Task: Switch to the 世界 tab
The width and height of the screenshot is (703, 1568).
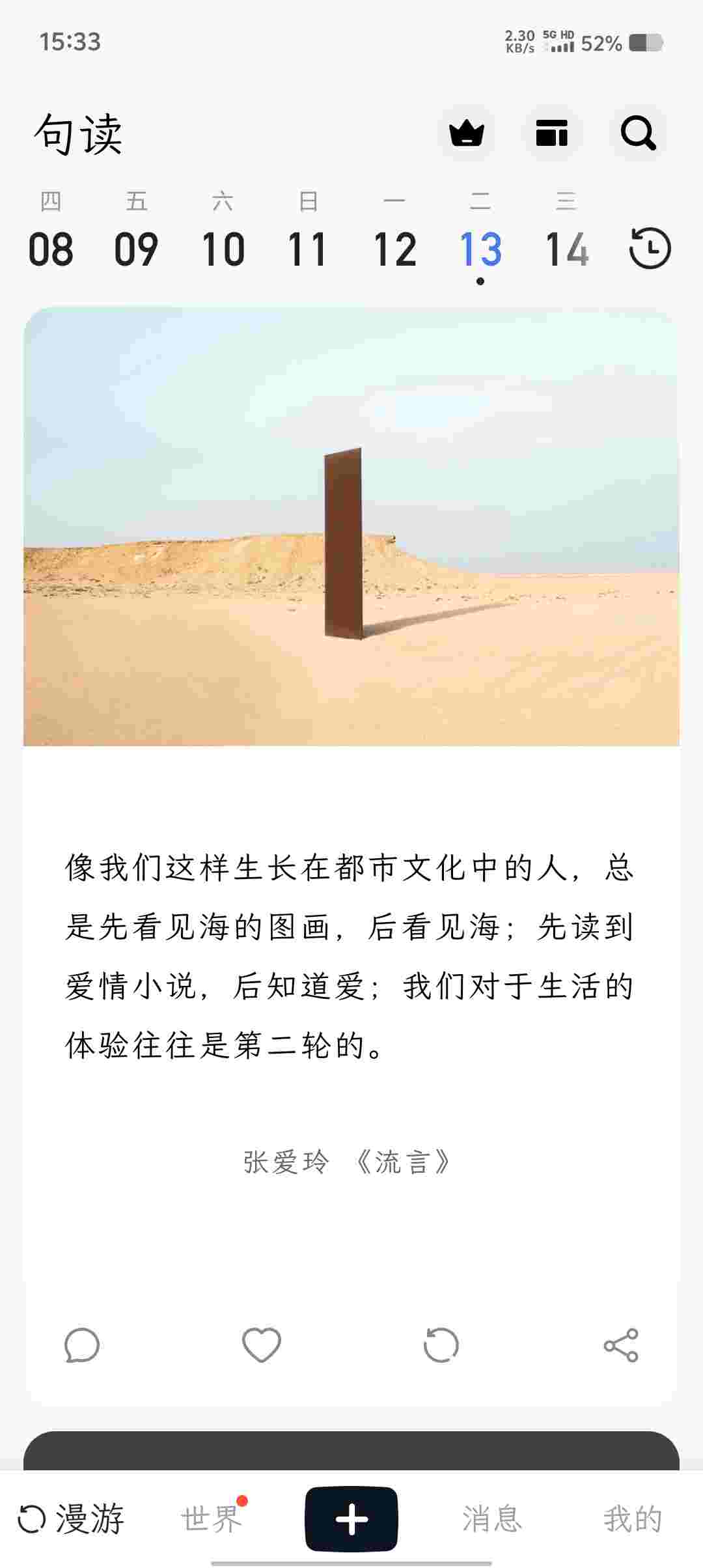Action: point(212,1519)
